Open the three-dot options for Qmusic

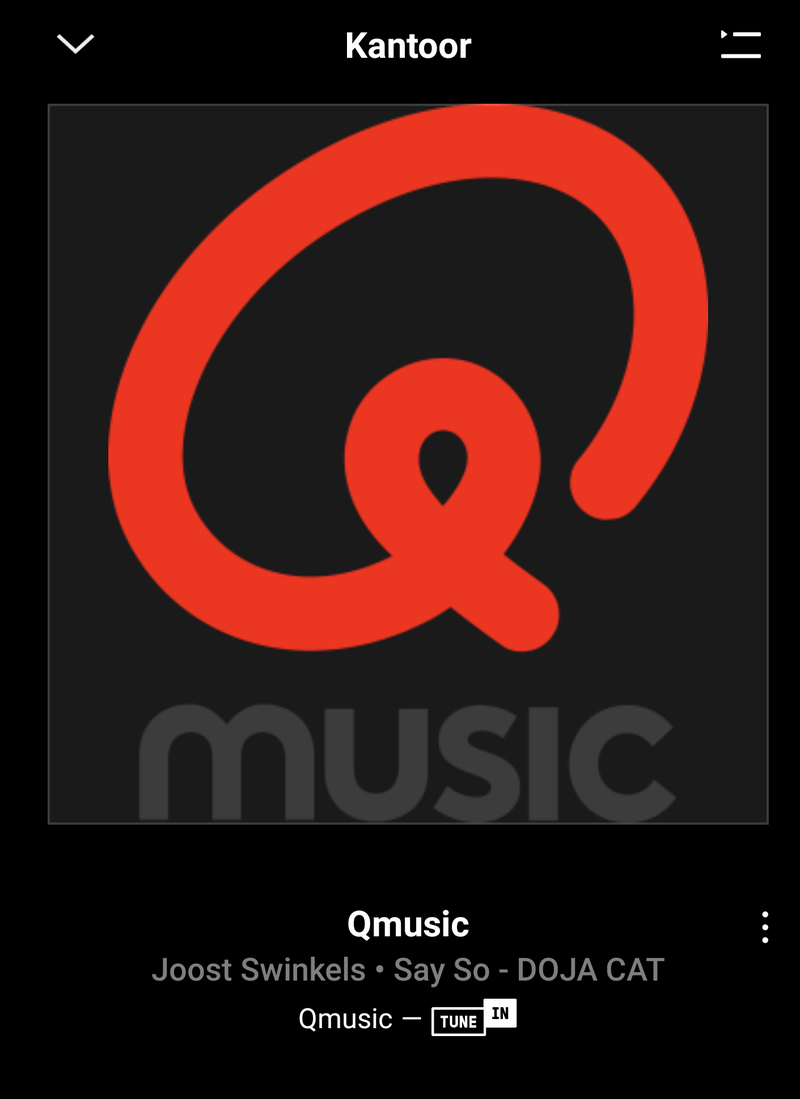[x=765, y=927]
